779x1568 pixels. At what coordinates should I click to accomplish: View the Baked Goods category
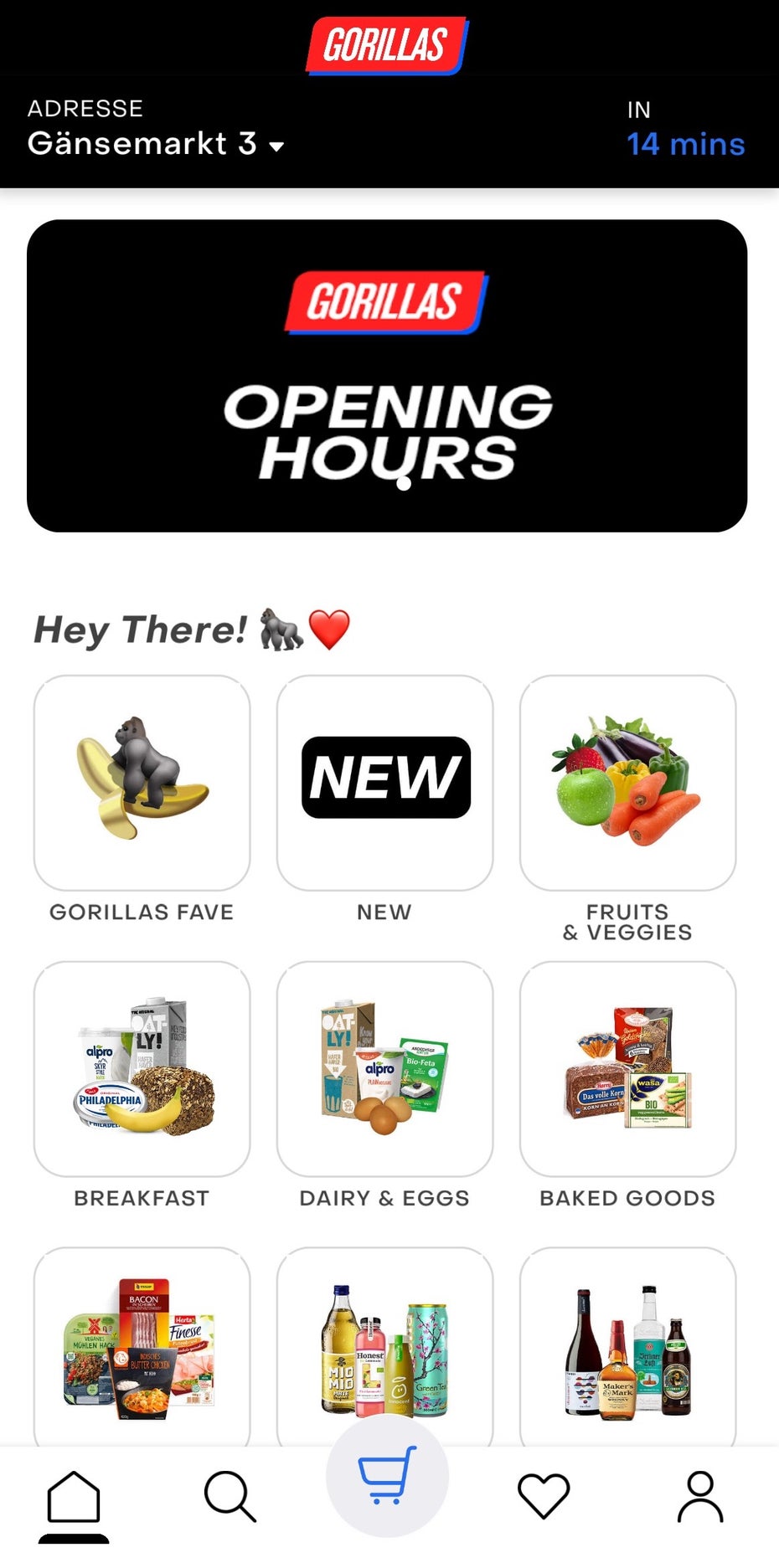pyautogui.click(x=627, y=1069)
